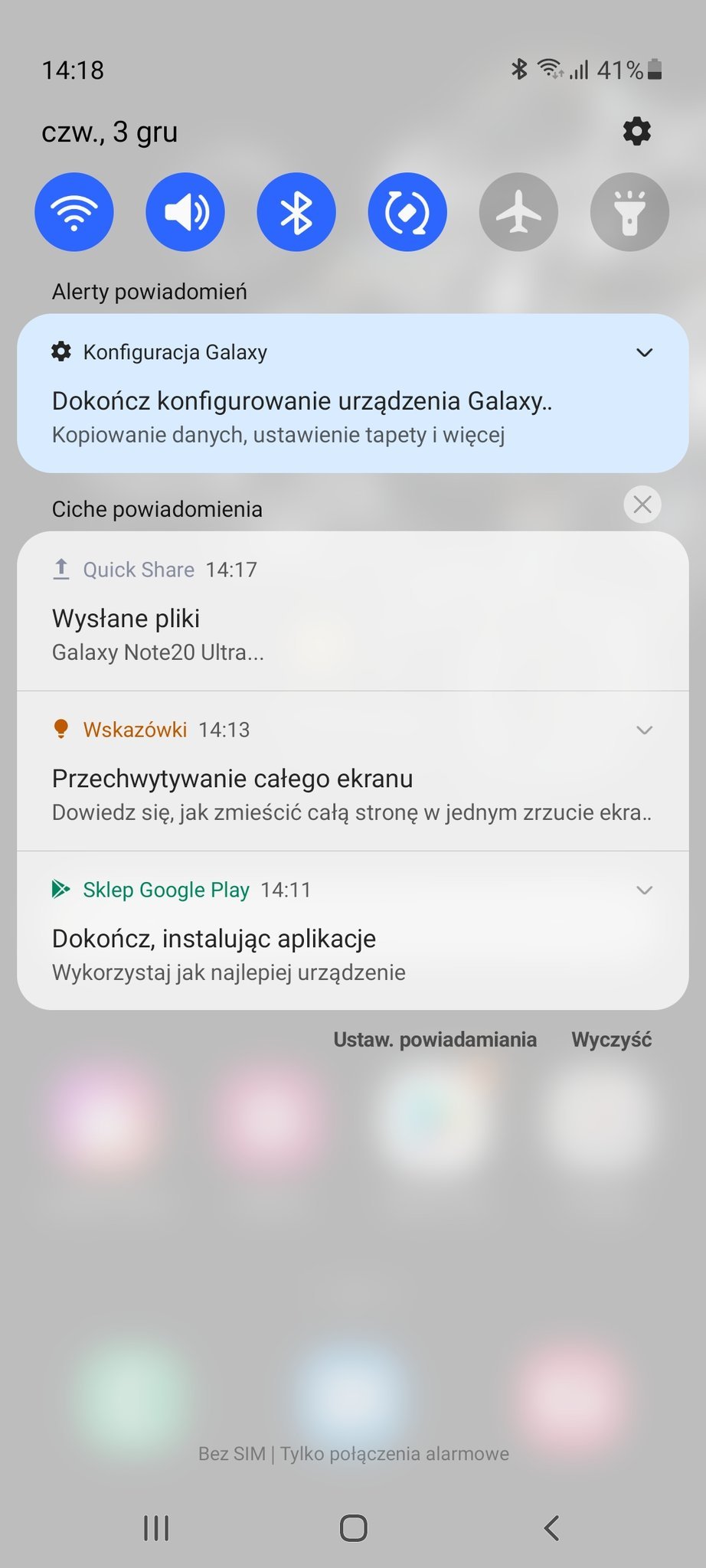Toggle the auto-rotate quick tile
The image size is (706, 1568).
[407, 212]
